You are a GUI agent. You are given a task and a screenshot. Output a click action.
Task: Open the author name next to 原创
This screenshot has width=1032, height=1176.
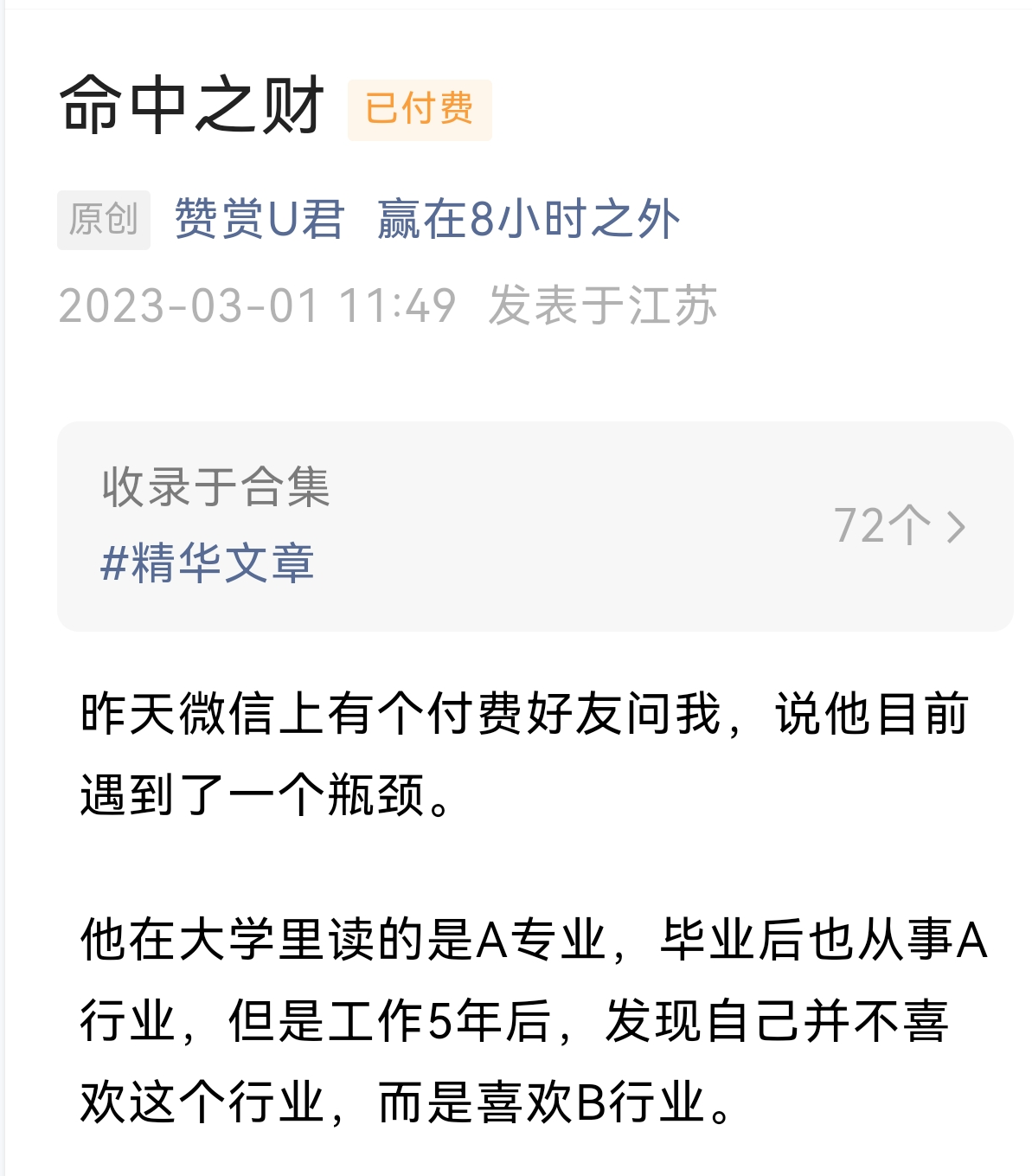[258, 218]
